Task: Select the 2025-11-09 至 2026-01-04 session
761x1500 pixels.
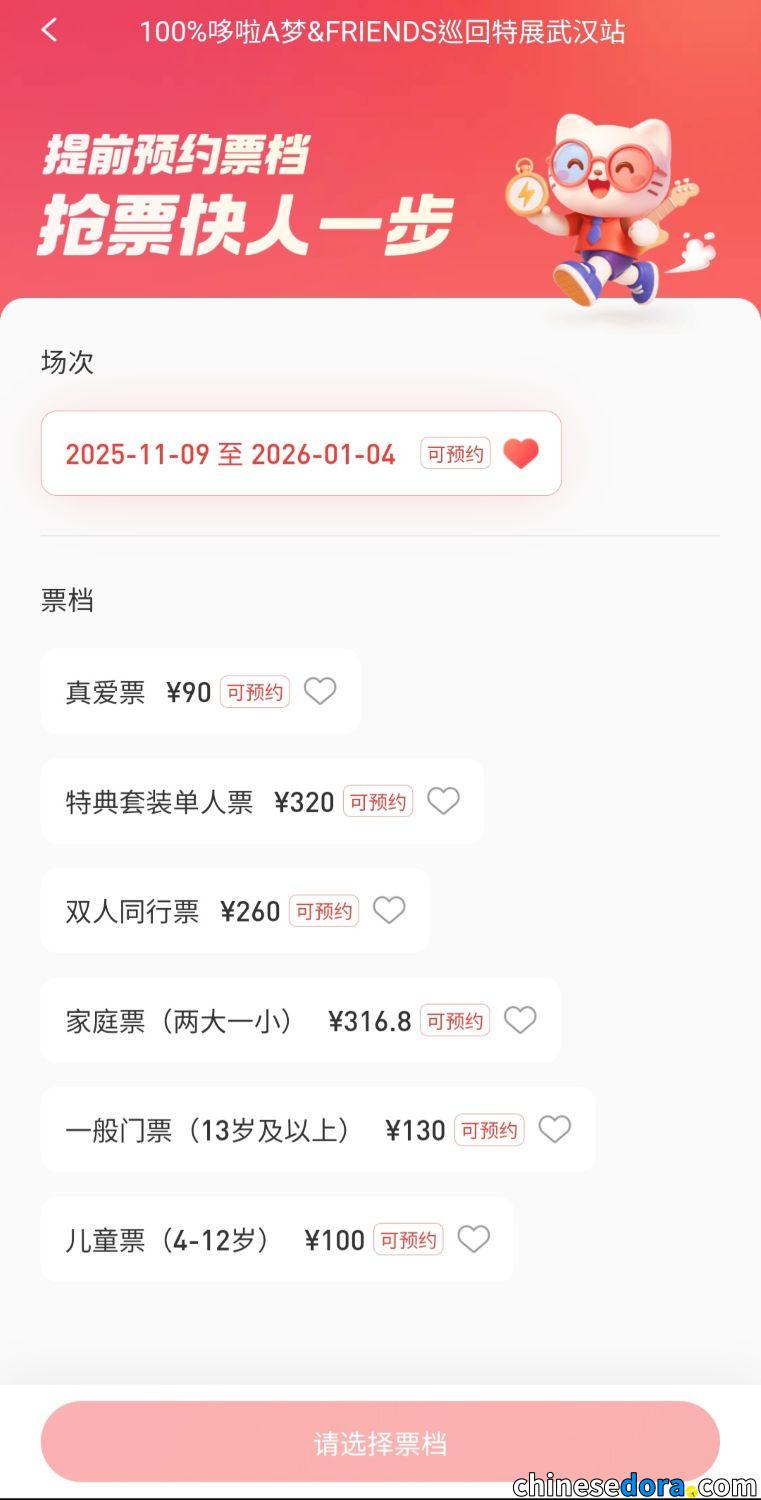Action: point(300,454)
